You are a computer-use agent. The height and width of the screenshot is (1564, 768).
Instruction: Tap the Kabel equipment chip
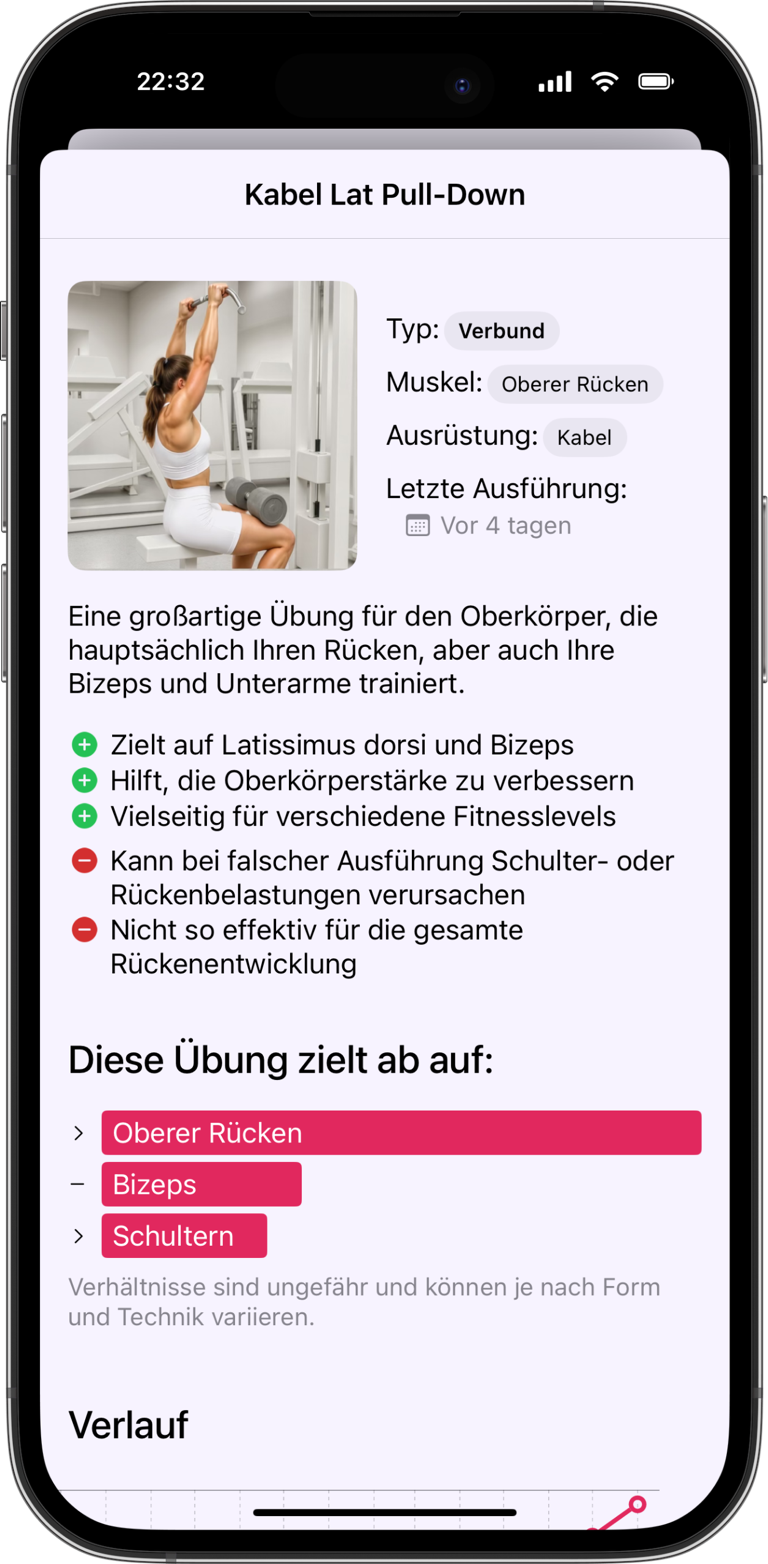pyautogui.click(x=584, y=437)
